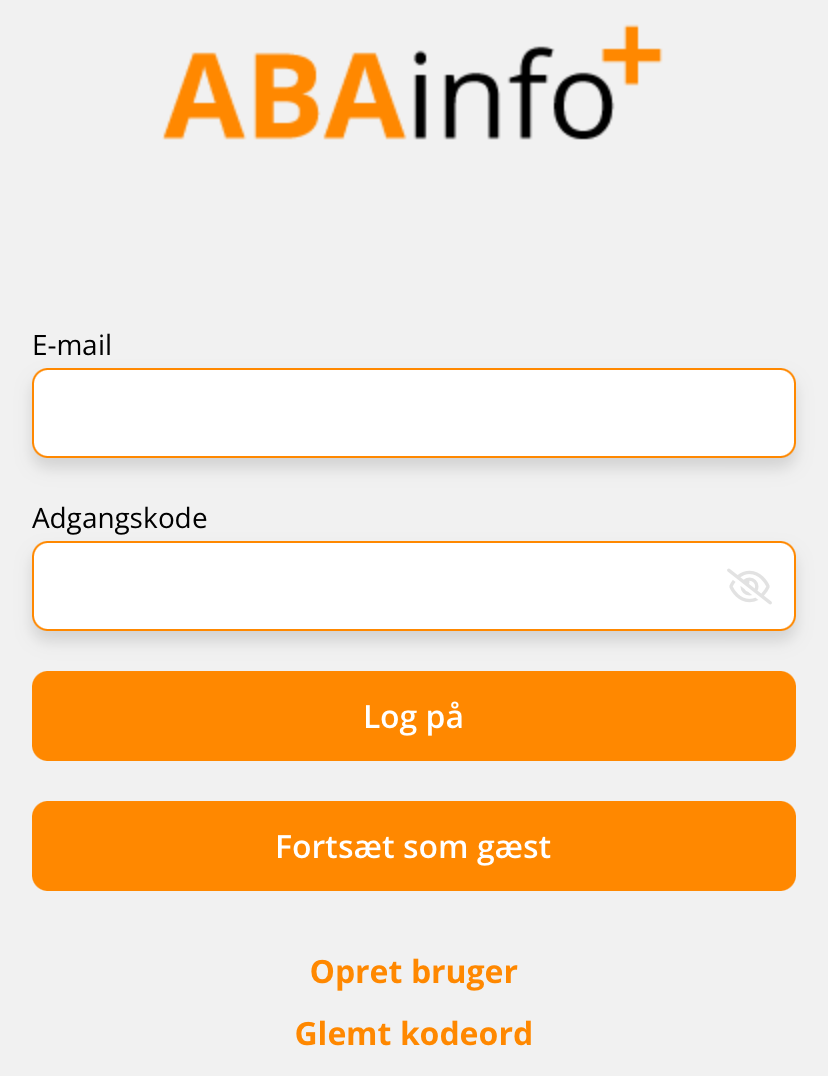
Task: Tap the Log på button
Action: coord(413,716)
